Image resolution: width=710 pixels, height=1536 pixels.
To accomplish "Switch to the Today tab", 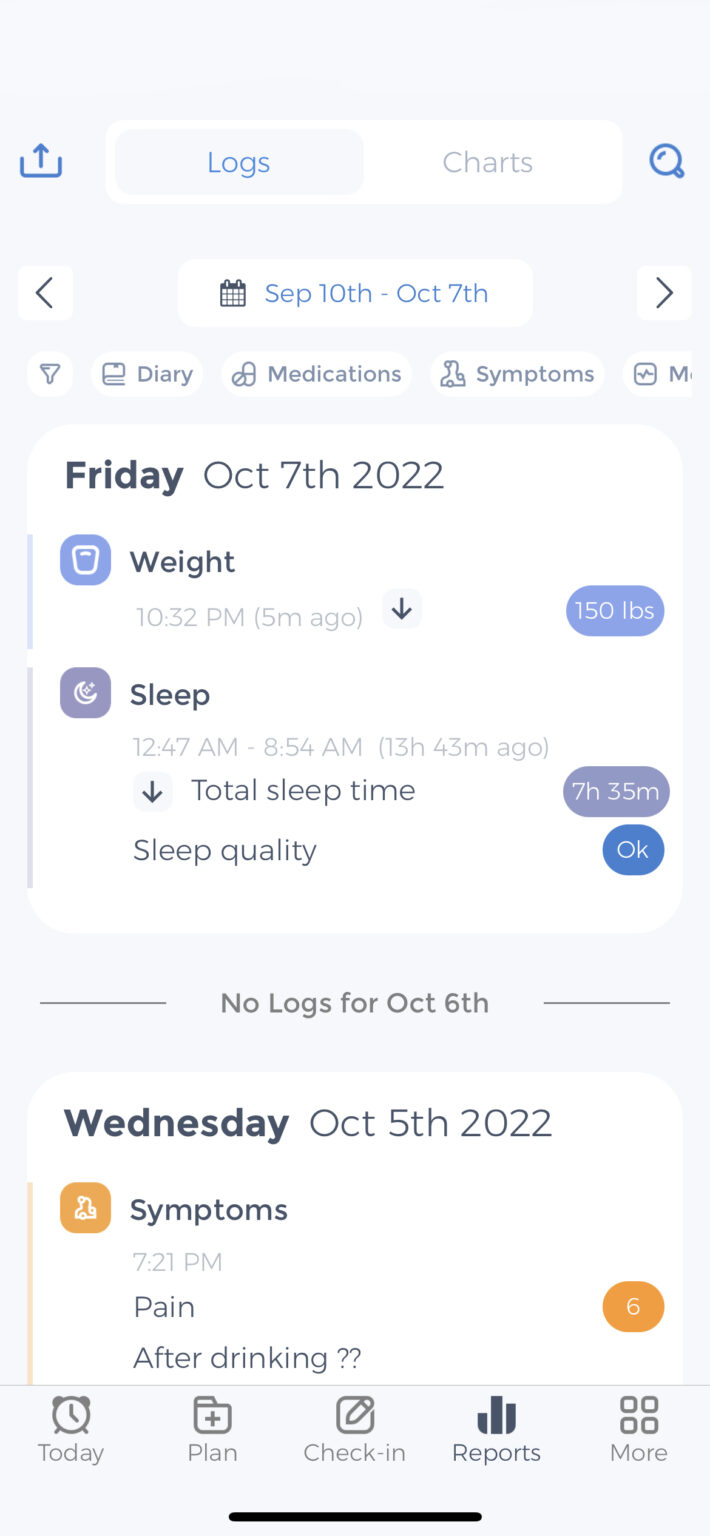I will click(71, 1430).
